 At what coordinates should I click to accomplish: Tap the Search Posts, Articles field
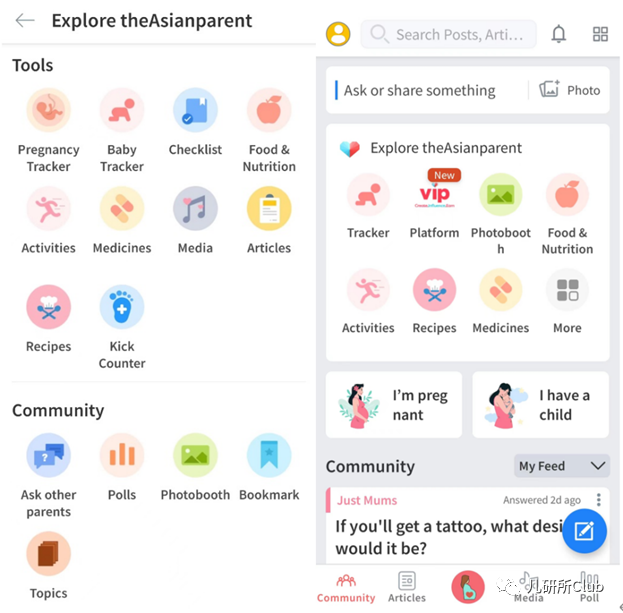[x=448, y=34]
